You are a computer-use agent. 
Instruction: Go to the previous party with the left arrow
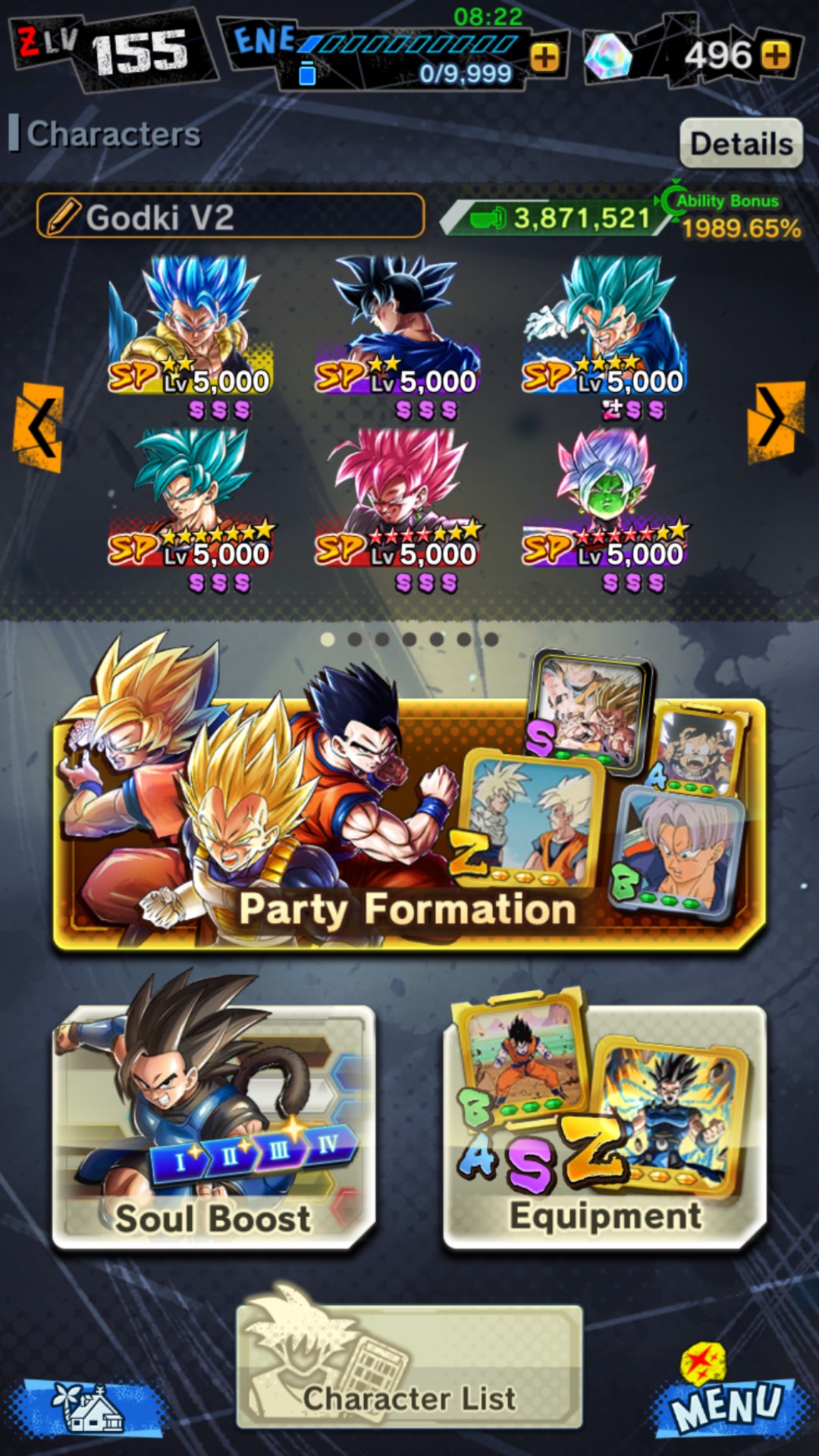pos(38,427)
